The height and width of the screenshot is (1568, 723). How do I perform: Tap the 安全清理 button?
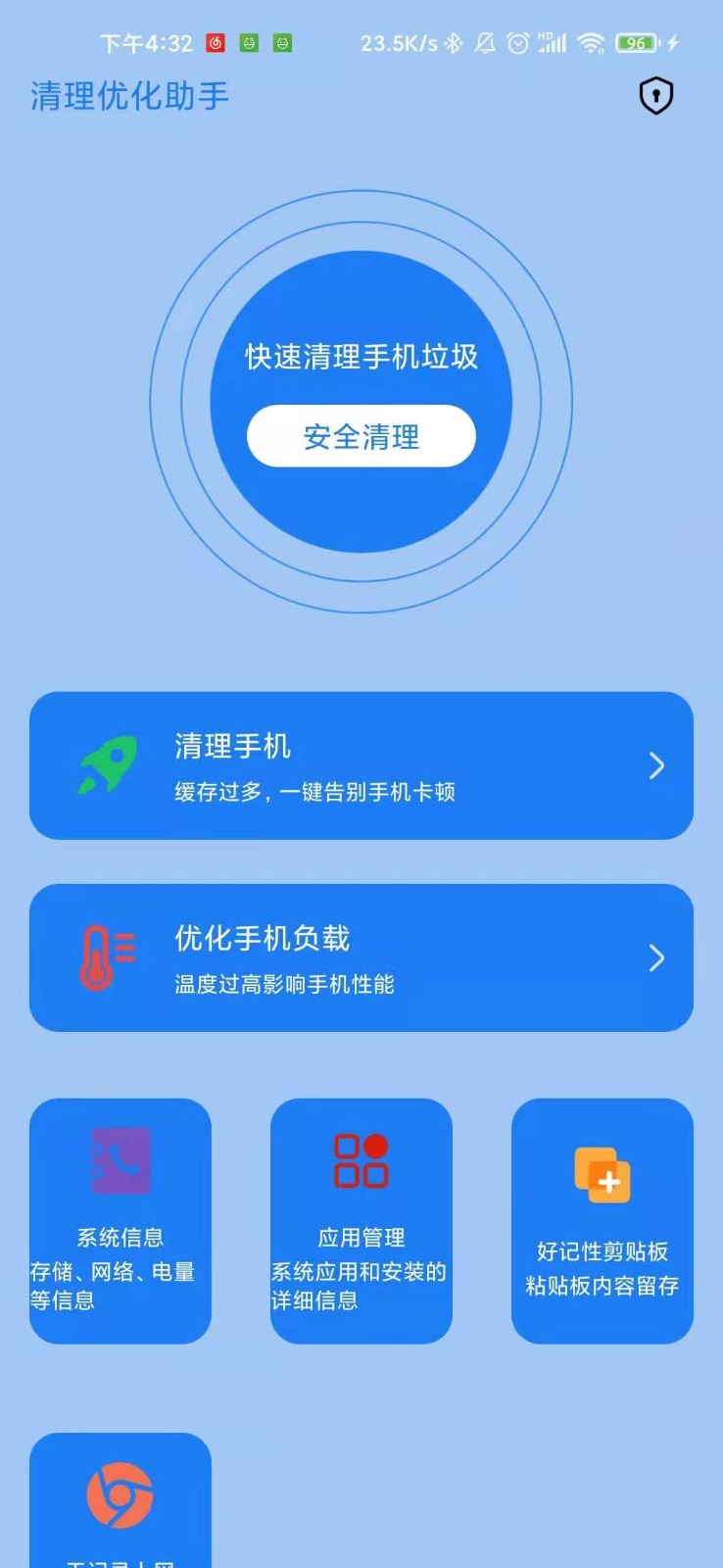pos(361,436)
